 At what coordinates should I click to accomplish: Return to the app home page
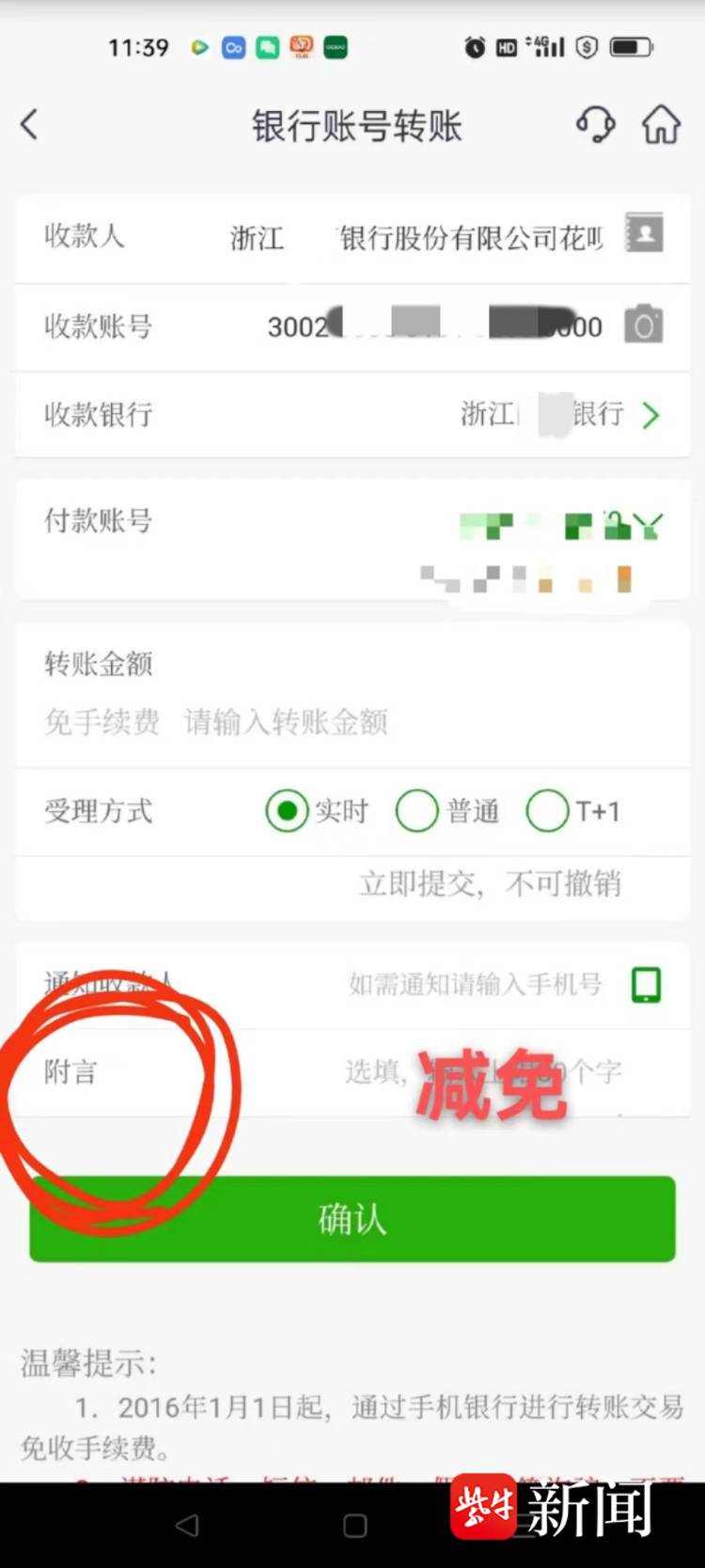pos(661,124)
